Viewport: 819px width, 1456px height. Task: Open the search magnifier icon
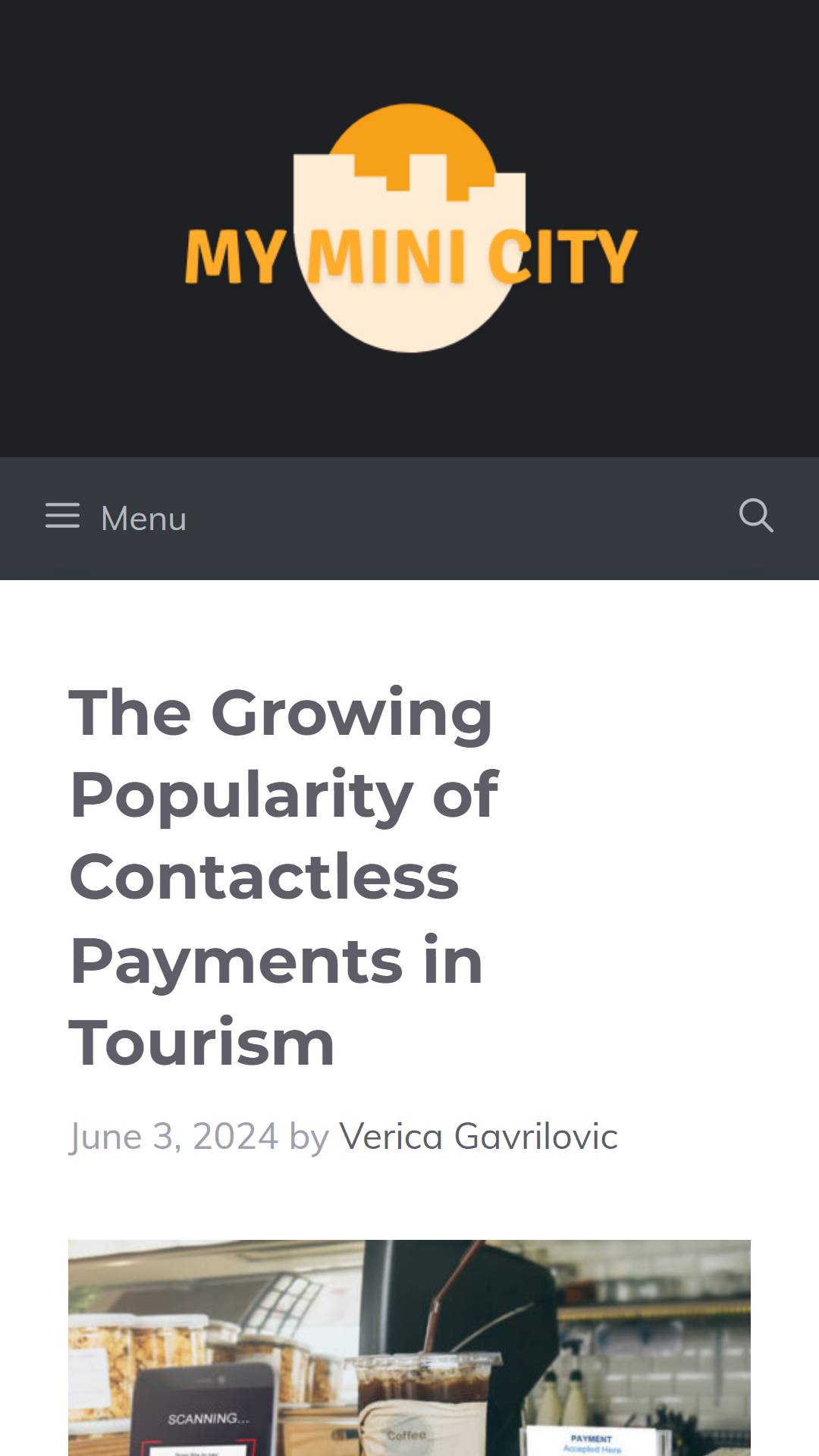click(x=756, y=516)
